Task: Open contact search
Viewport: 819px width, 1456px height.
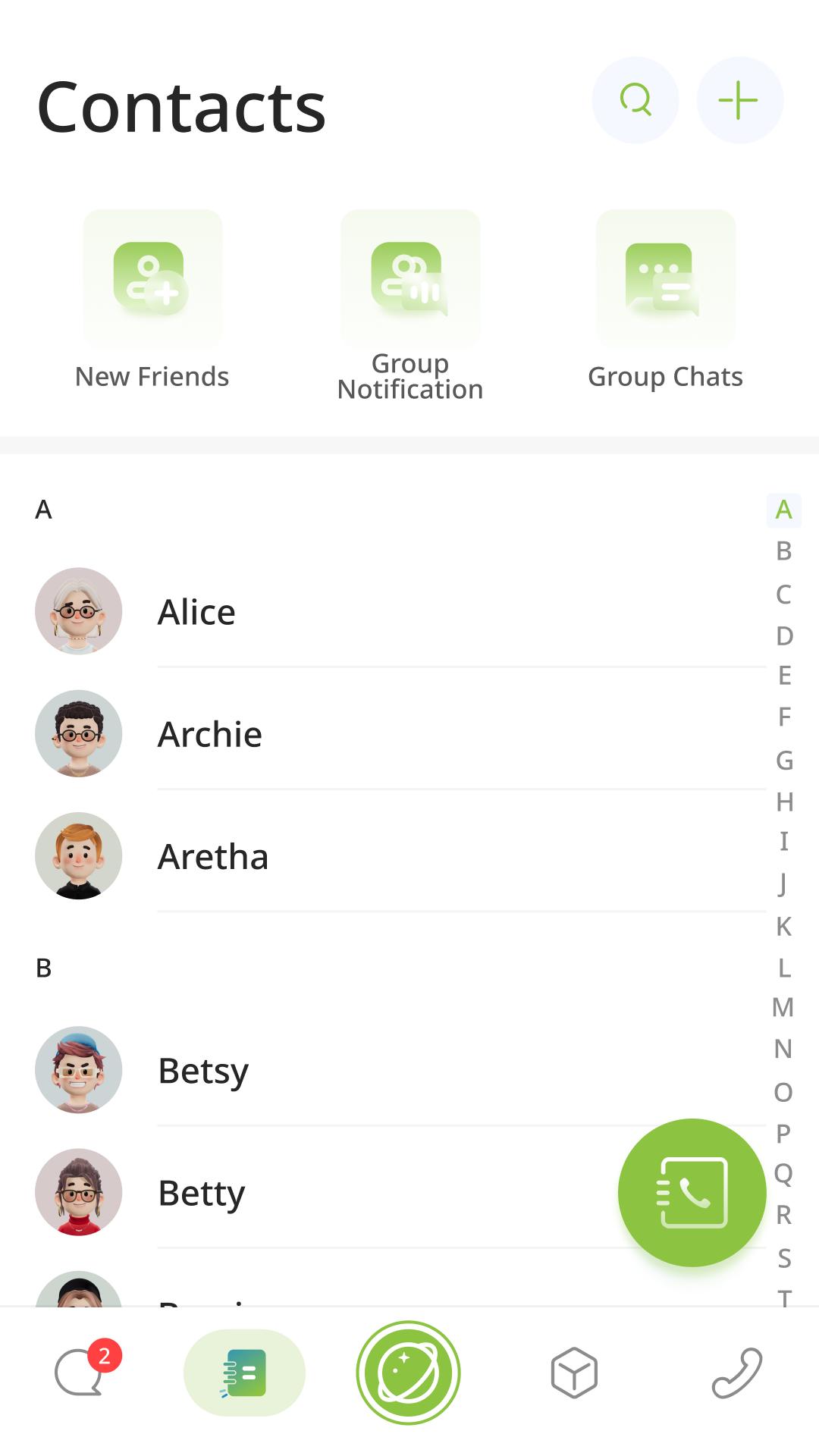Action: point(635,100)
